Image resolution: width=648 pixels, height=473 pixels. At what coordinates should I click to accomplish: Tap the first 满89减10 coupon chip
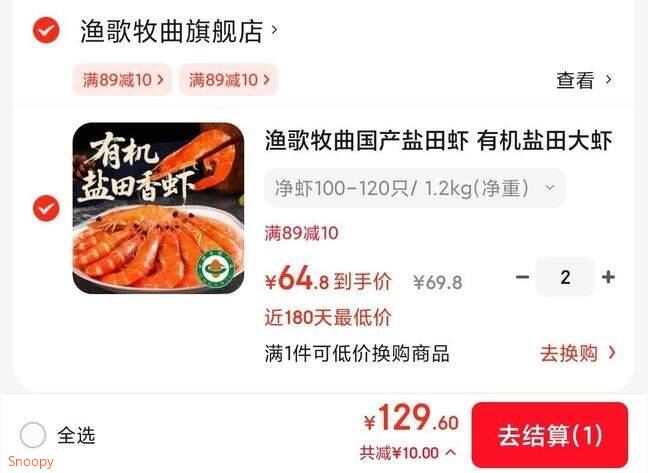point(123,80)
